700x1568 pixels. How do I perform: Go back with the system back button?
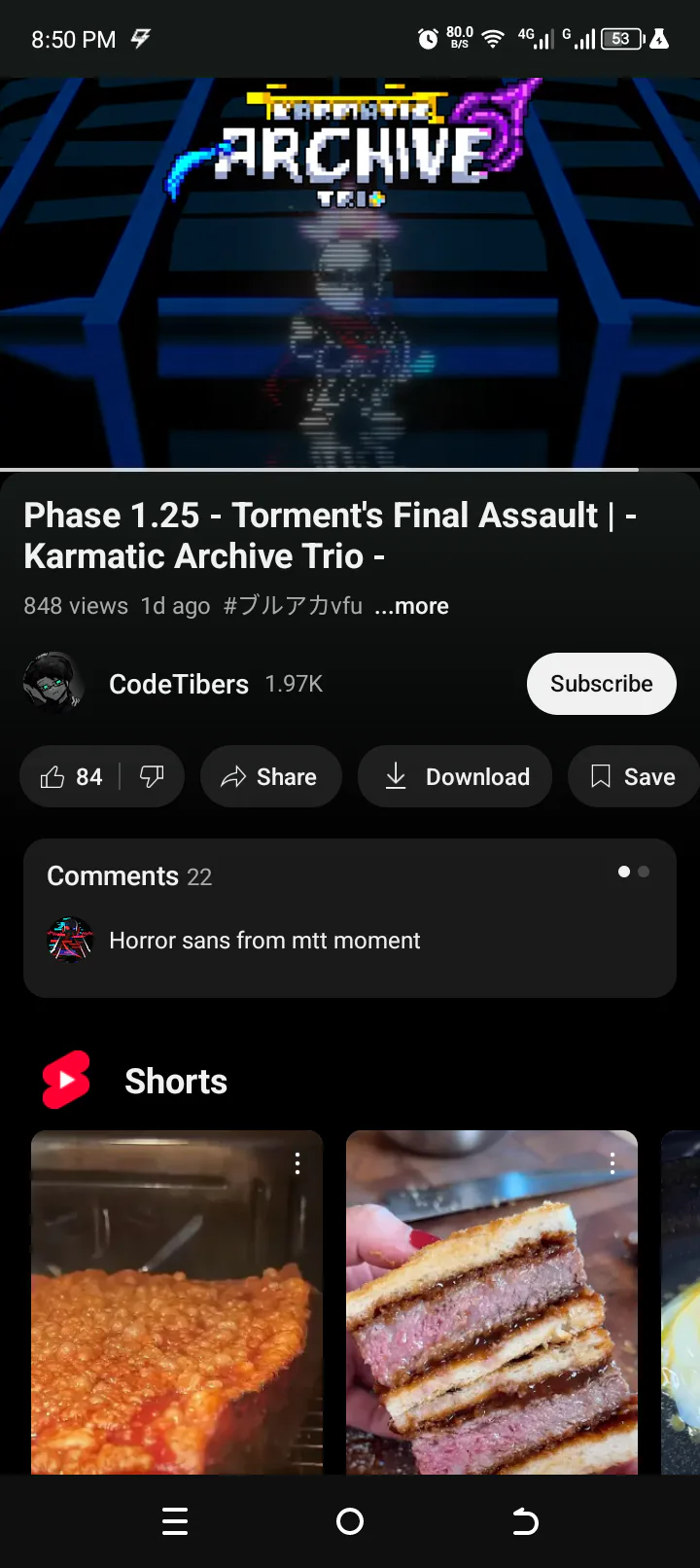point(525,1521)
